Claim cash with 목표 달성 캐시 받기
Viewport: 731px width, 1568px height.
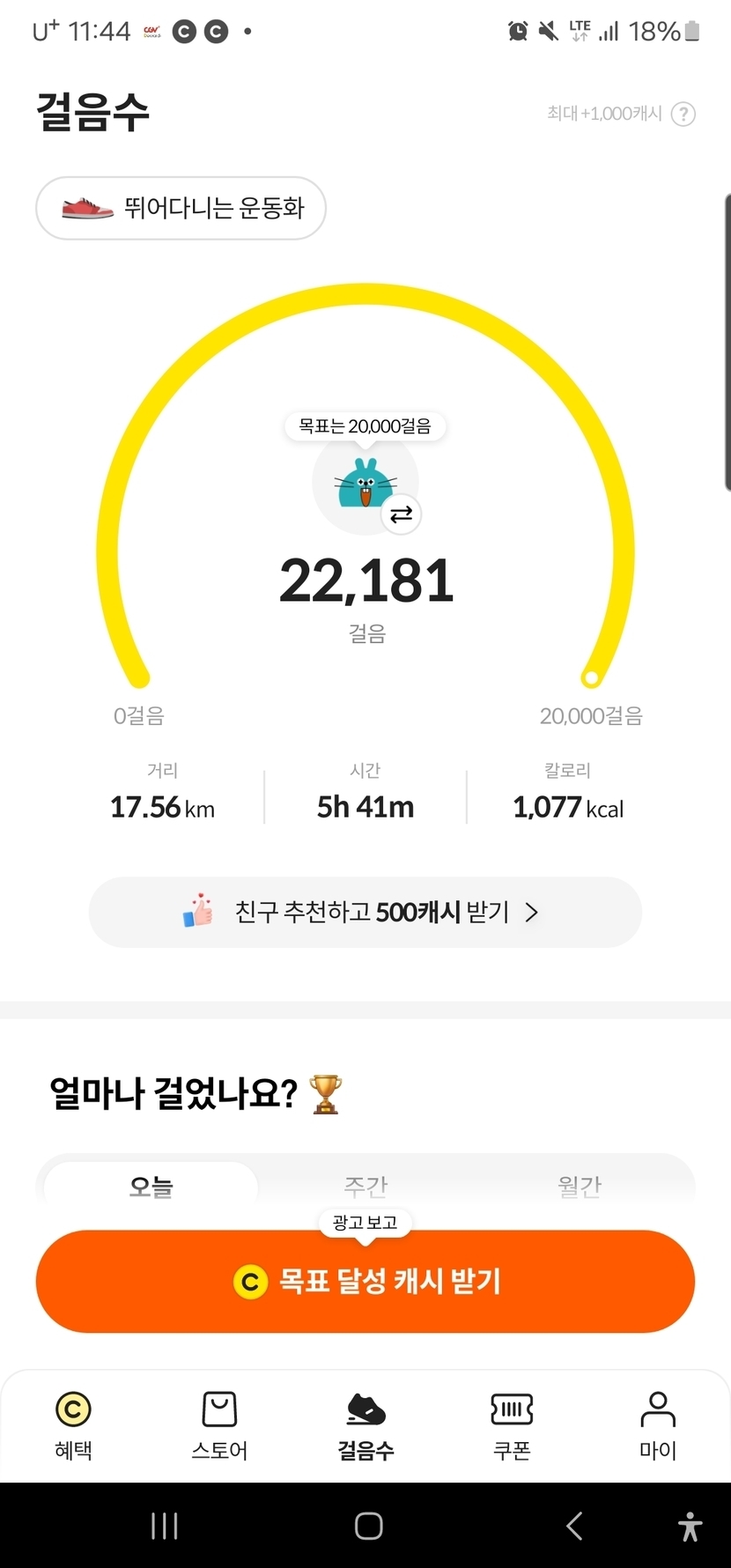365,1281
